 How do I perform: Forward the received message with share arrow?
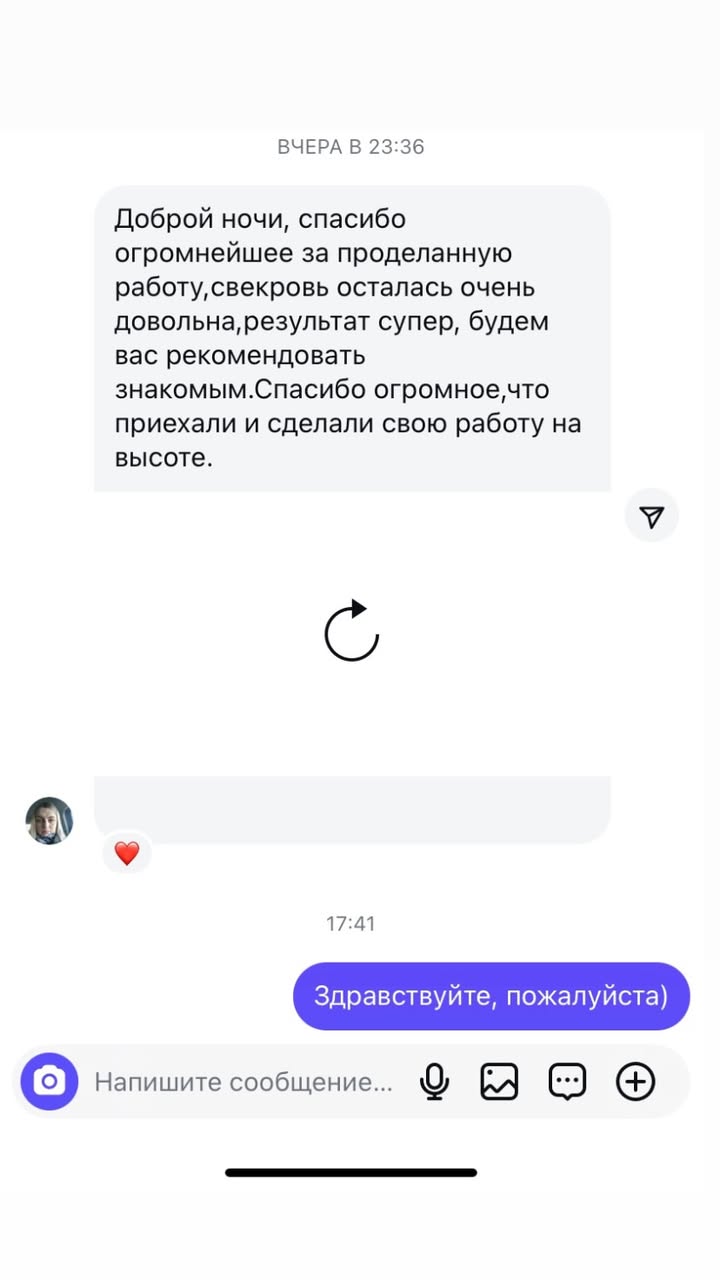(x=652, y=516)
